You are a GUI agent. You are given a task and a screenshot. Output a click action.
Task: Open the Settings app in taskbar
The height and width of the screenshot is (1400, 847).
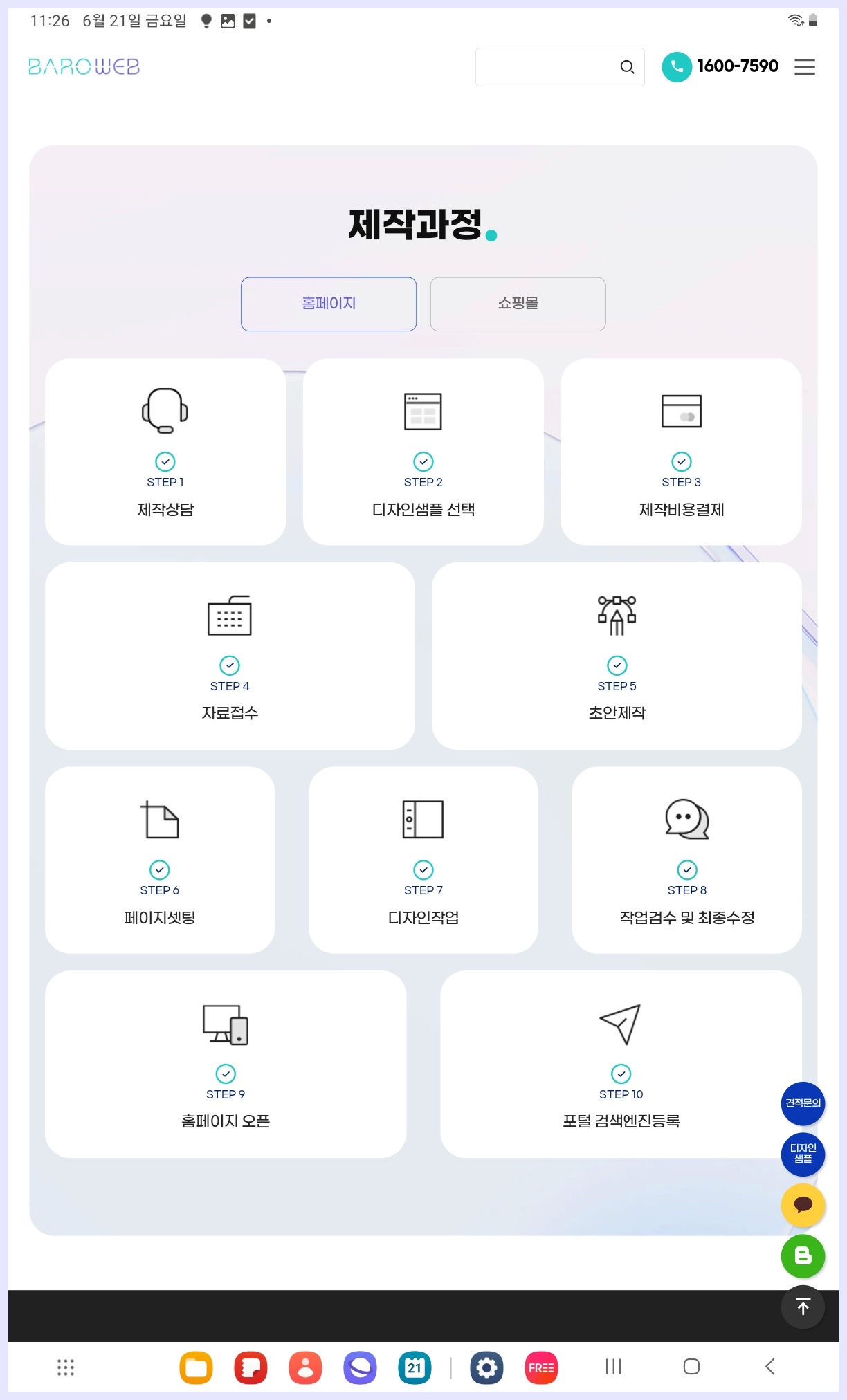click(x=486, y=1367)
